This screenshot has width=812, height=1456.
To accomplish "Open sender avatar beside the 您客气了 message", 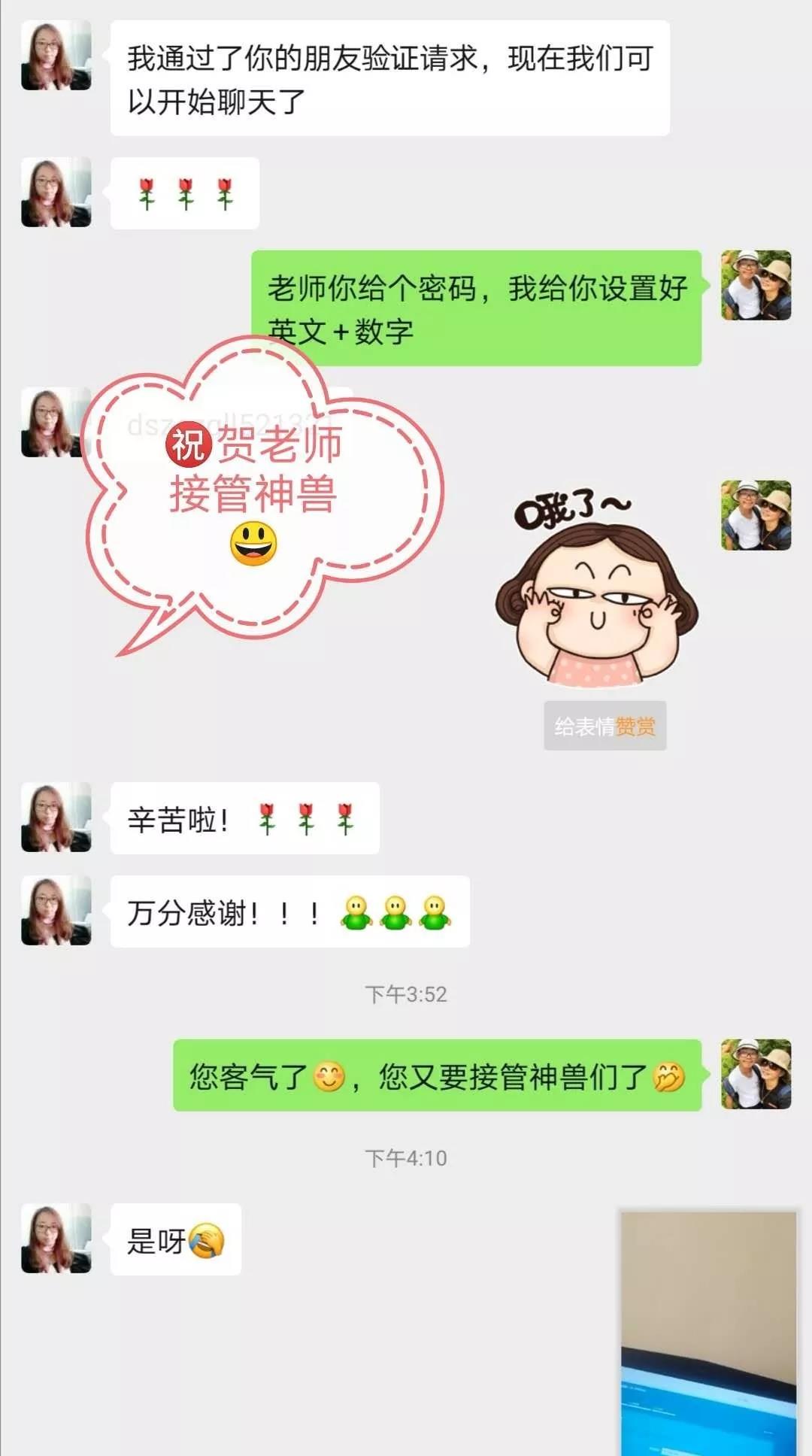I will coord(756,1074).
